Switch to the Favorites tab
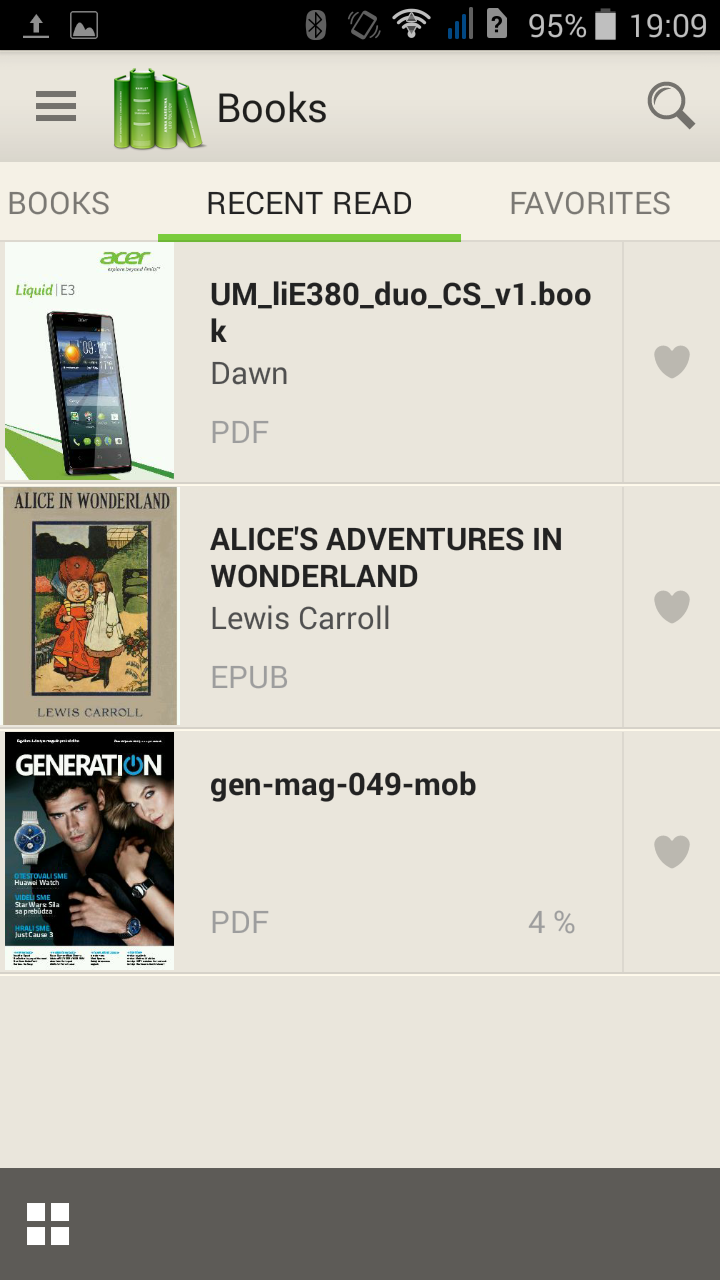The width and height of the screenshot is (720, 1280). (589, 203)
